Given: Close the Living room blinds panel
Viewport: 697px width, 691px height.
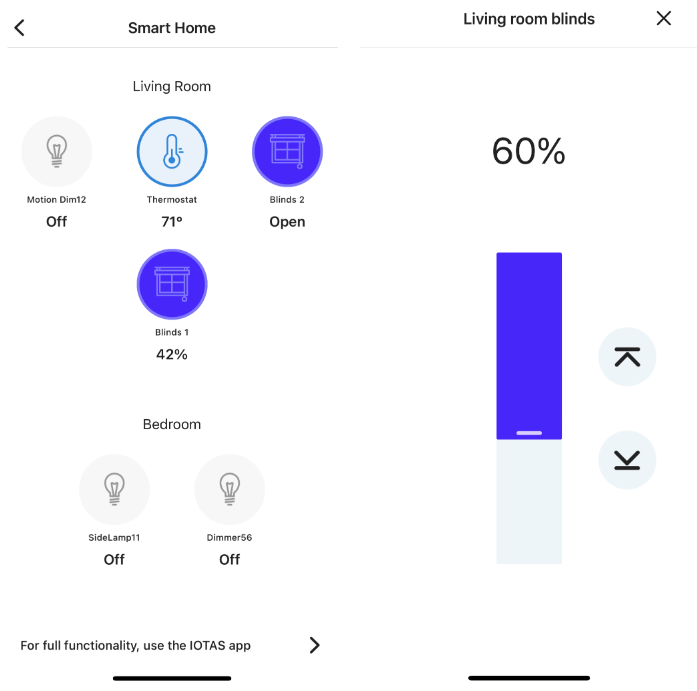Looking at the screenshot, I should 664,19.
